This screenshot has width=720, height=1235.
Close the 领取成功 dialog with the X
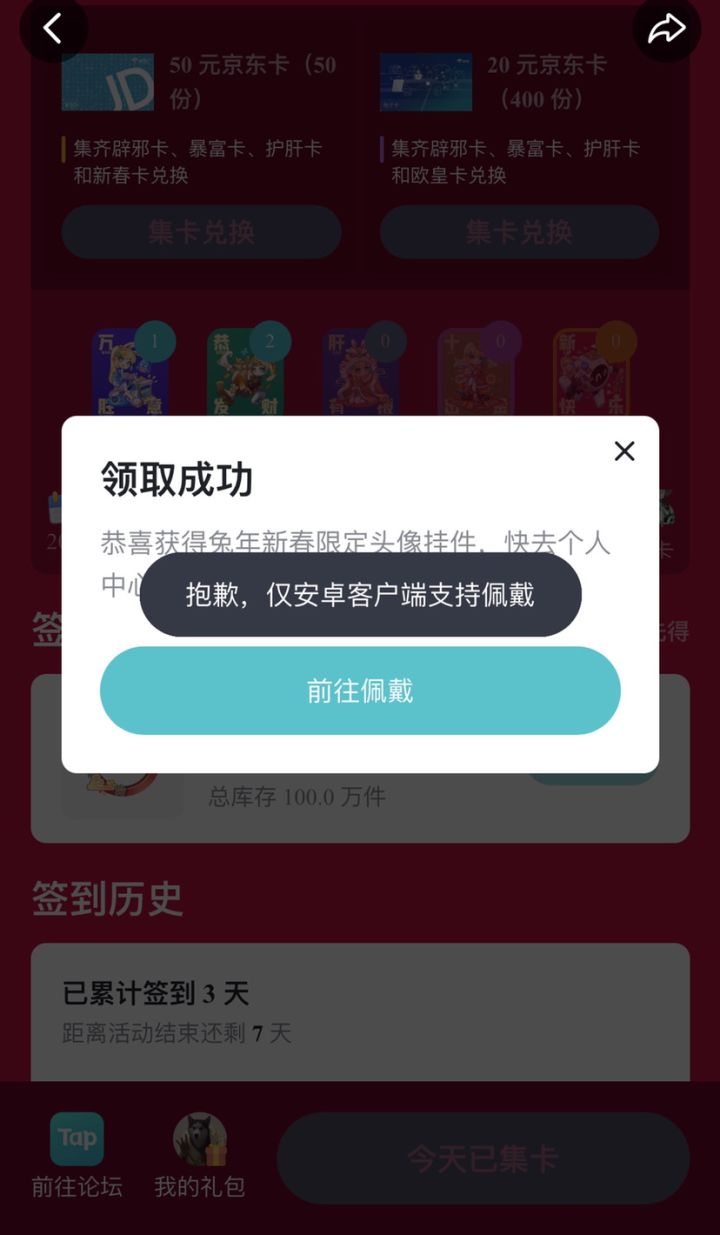(624, 452)
